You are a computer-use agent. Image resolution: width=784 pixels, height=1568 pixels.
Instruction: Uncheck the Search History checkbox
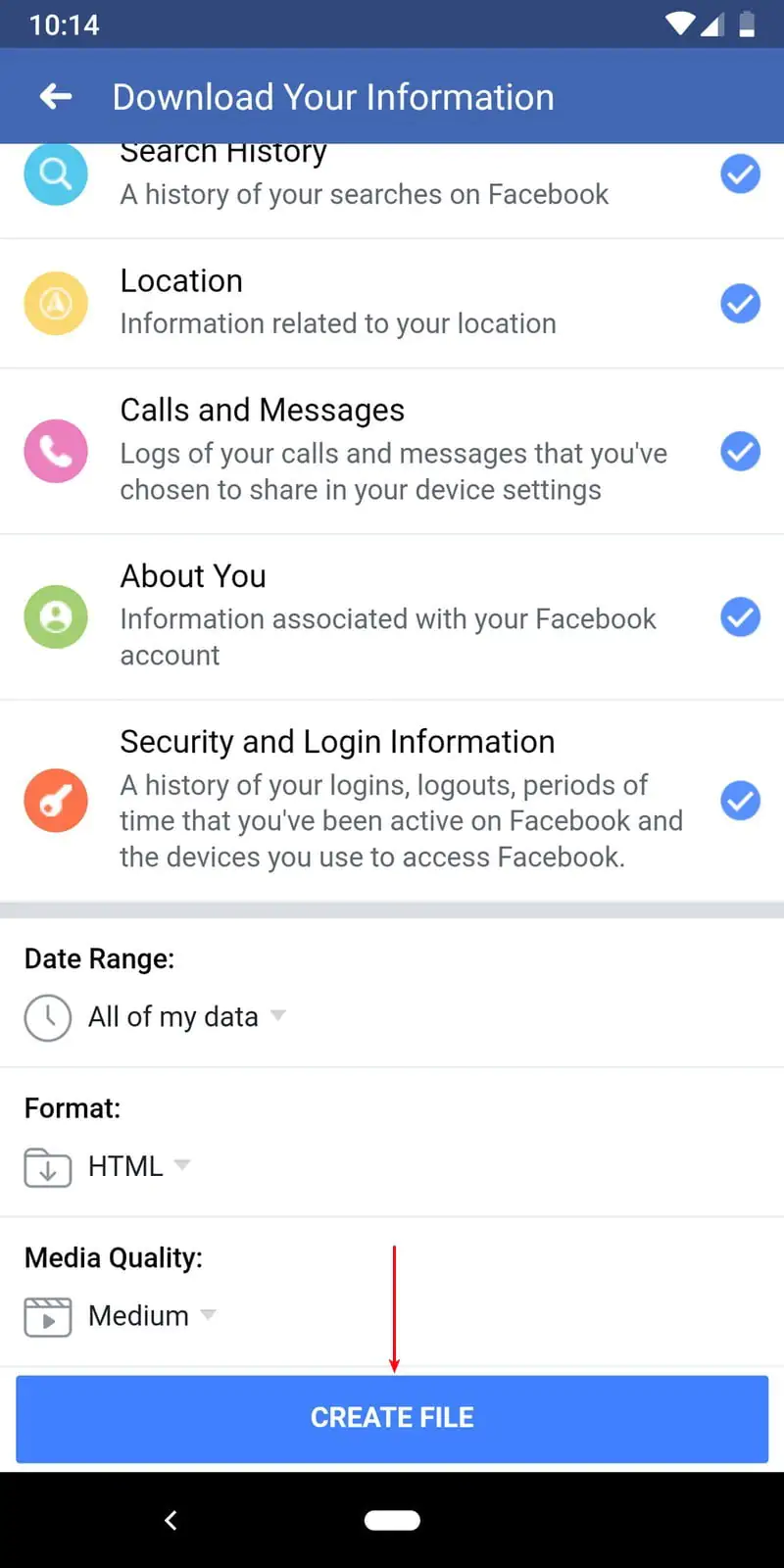pyautogui.click(x=740, y=174)
